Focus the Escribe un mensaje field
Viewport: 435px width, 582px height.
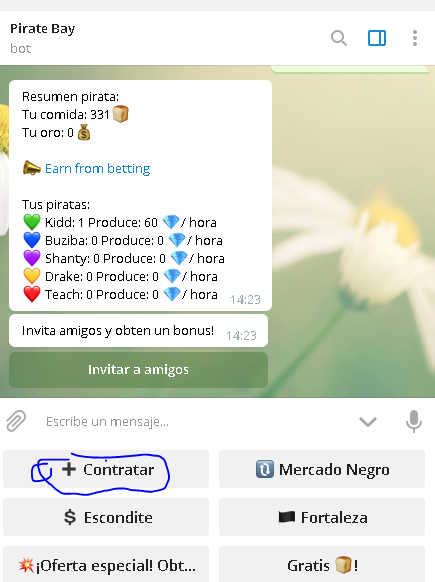point(193,422)
